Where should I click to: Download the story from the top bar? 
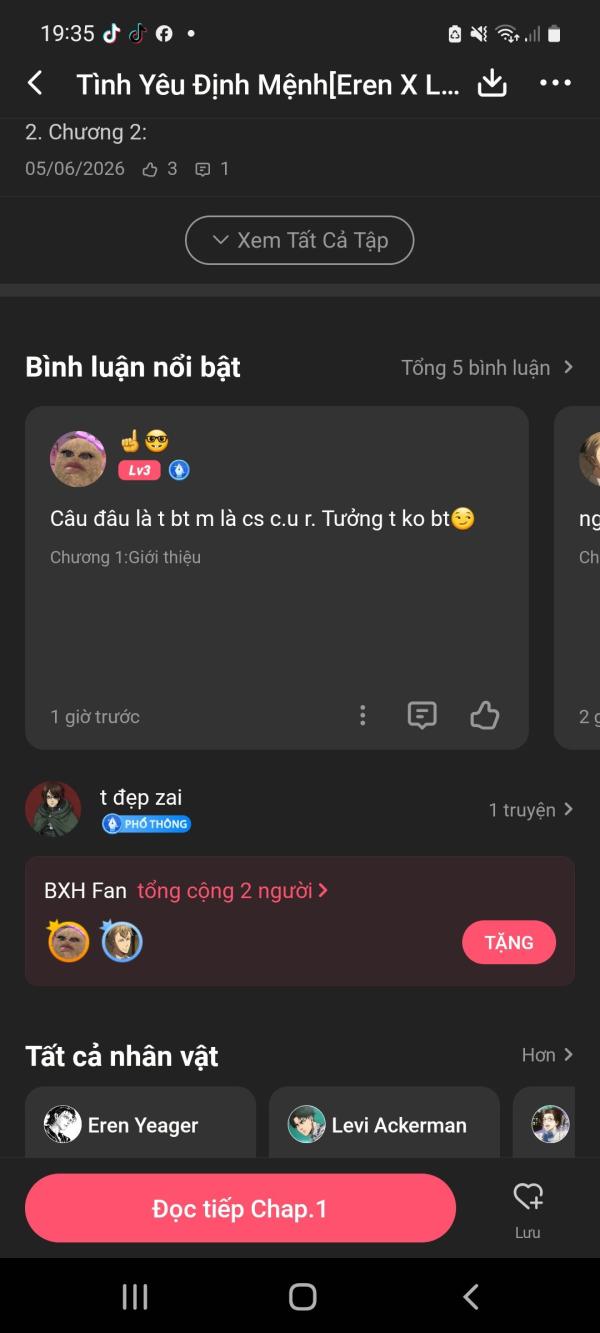point(492,83)
